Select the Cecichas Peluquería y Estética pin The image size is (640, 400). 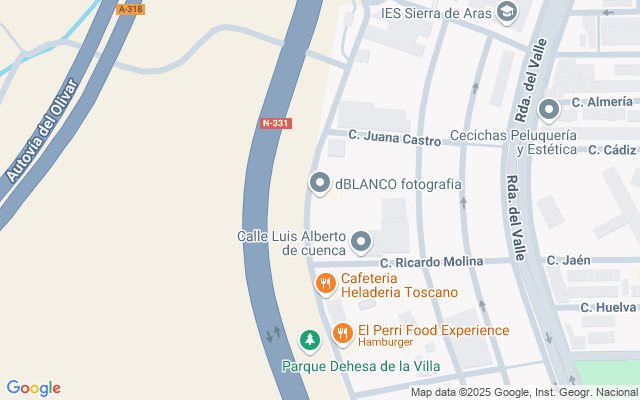click(x=548, y=110)
